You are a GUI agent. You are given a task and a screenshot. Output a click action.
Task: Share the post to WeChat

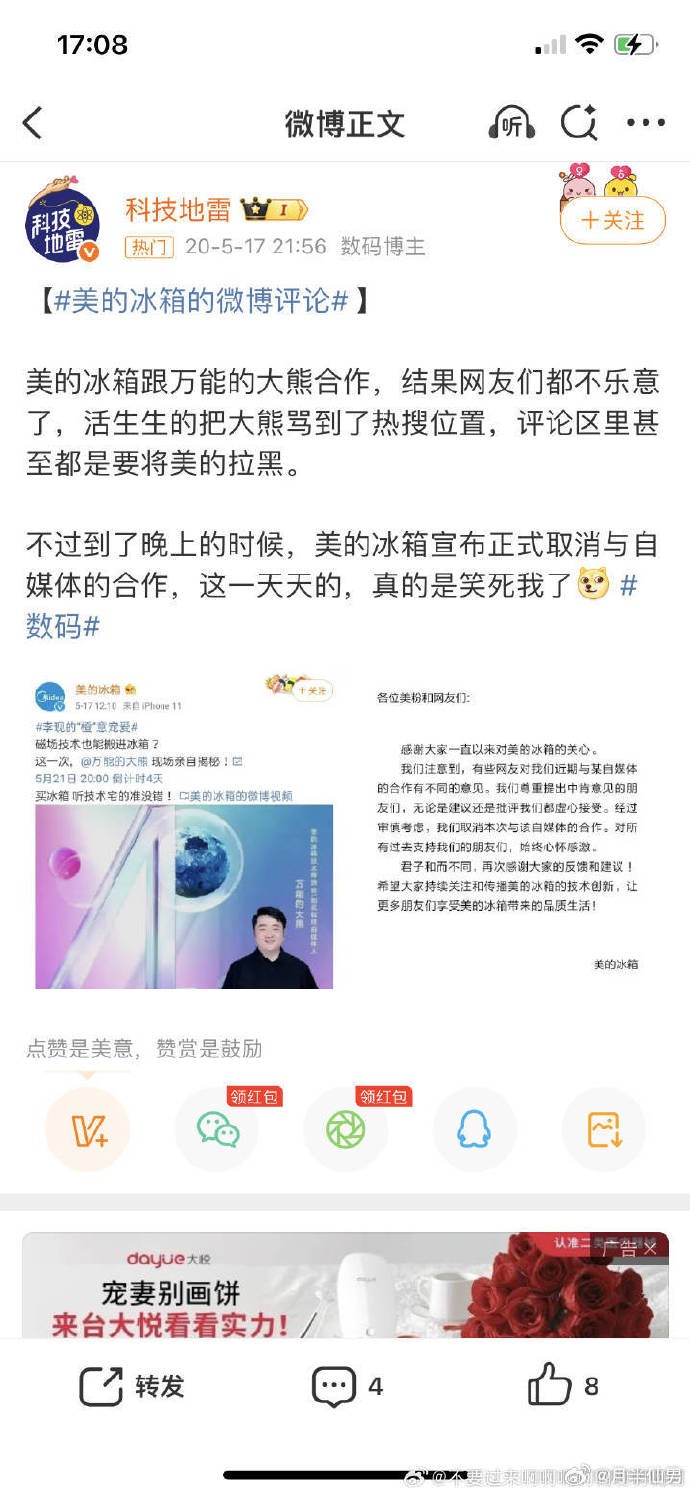click(x=217, y=1130)
